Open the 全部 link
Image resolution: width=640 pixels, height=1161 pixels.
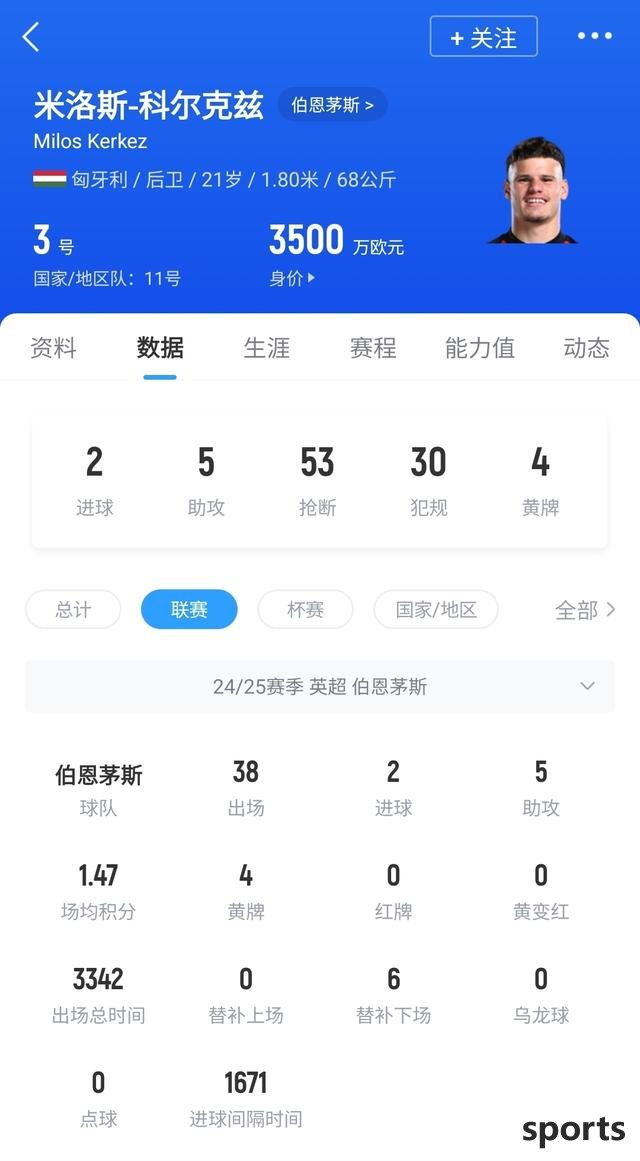point(584,609)
